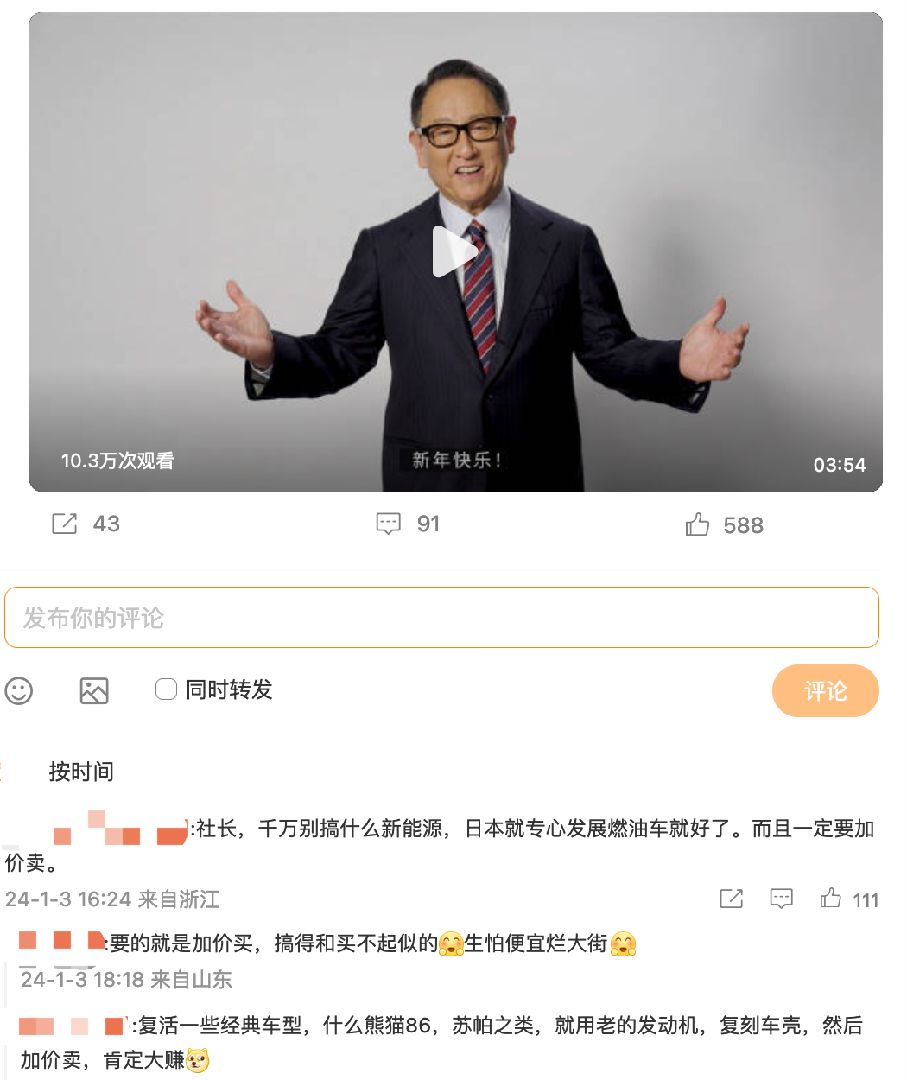Submit comment with the 评论 button
The image size is (907, 1080).
[x=825, y=690]
